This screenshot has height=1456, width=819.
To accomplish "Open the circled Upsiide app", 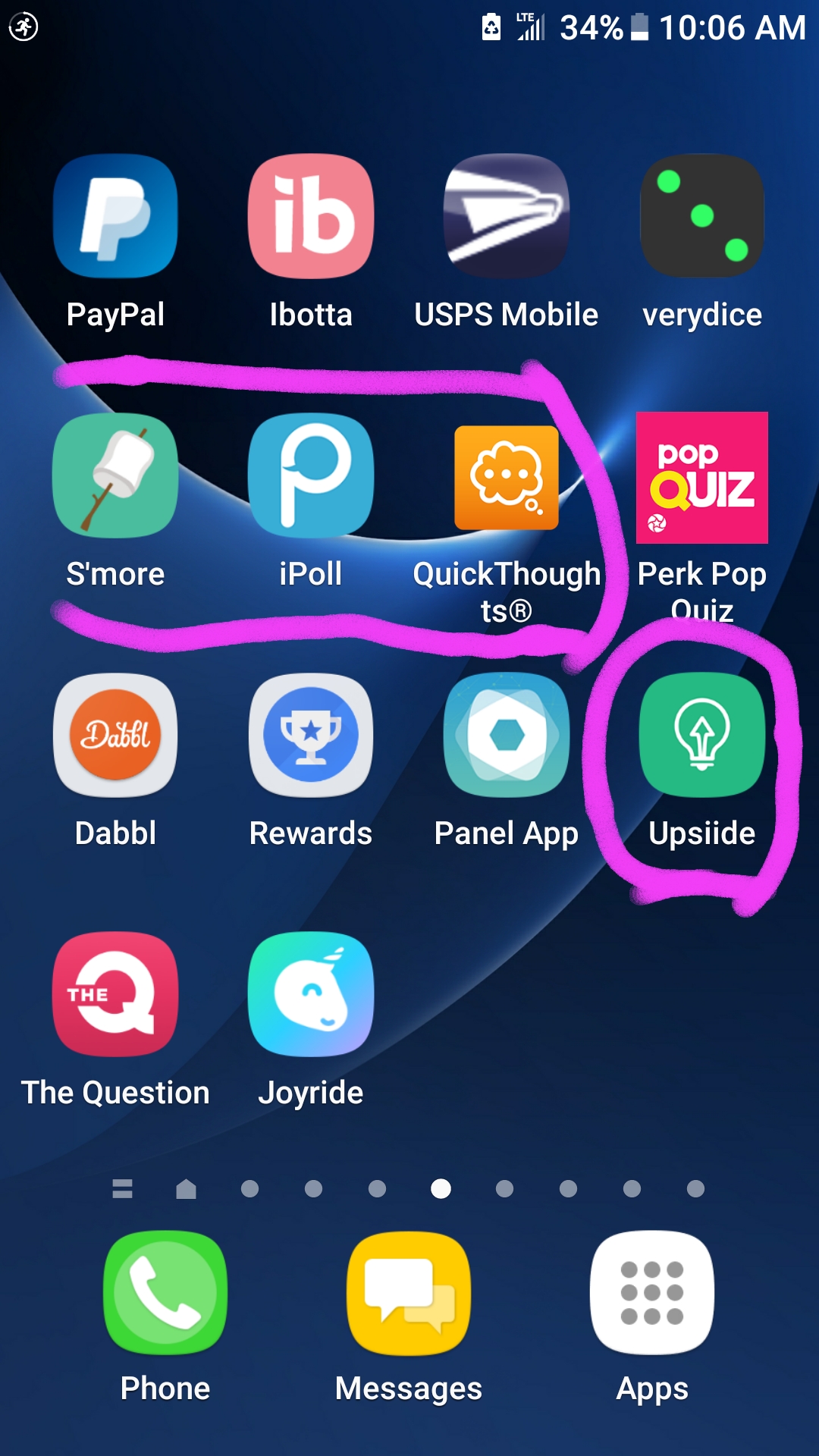I will click(701, 735).
